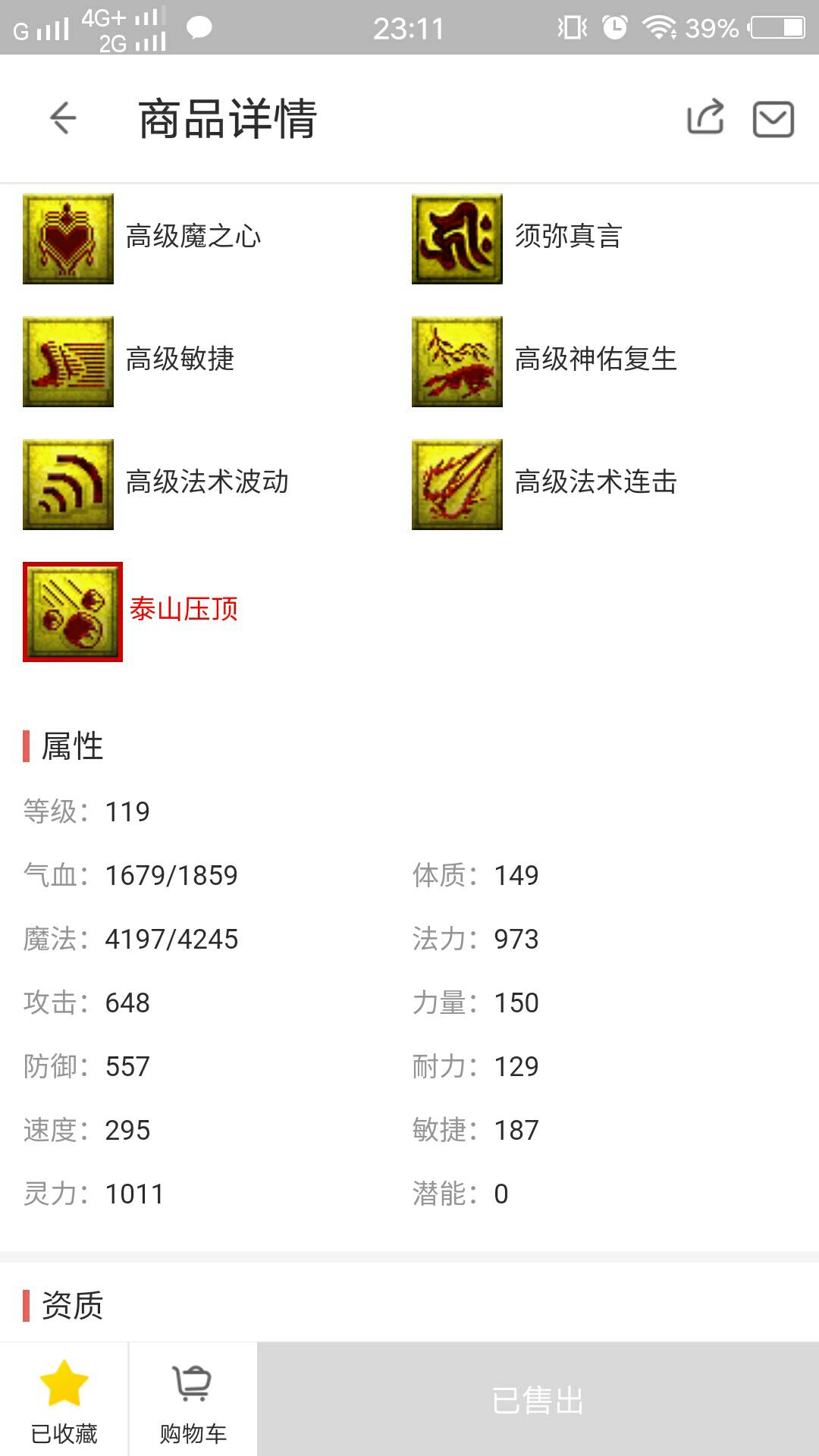Open the messages envelope icon
The height and width of the screenshot is (1456, 819).
(773, 119)
